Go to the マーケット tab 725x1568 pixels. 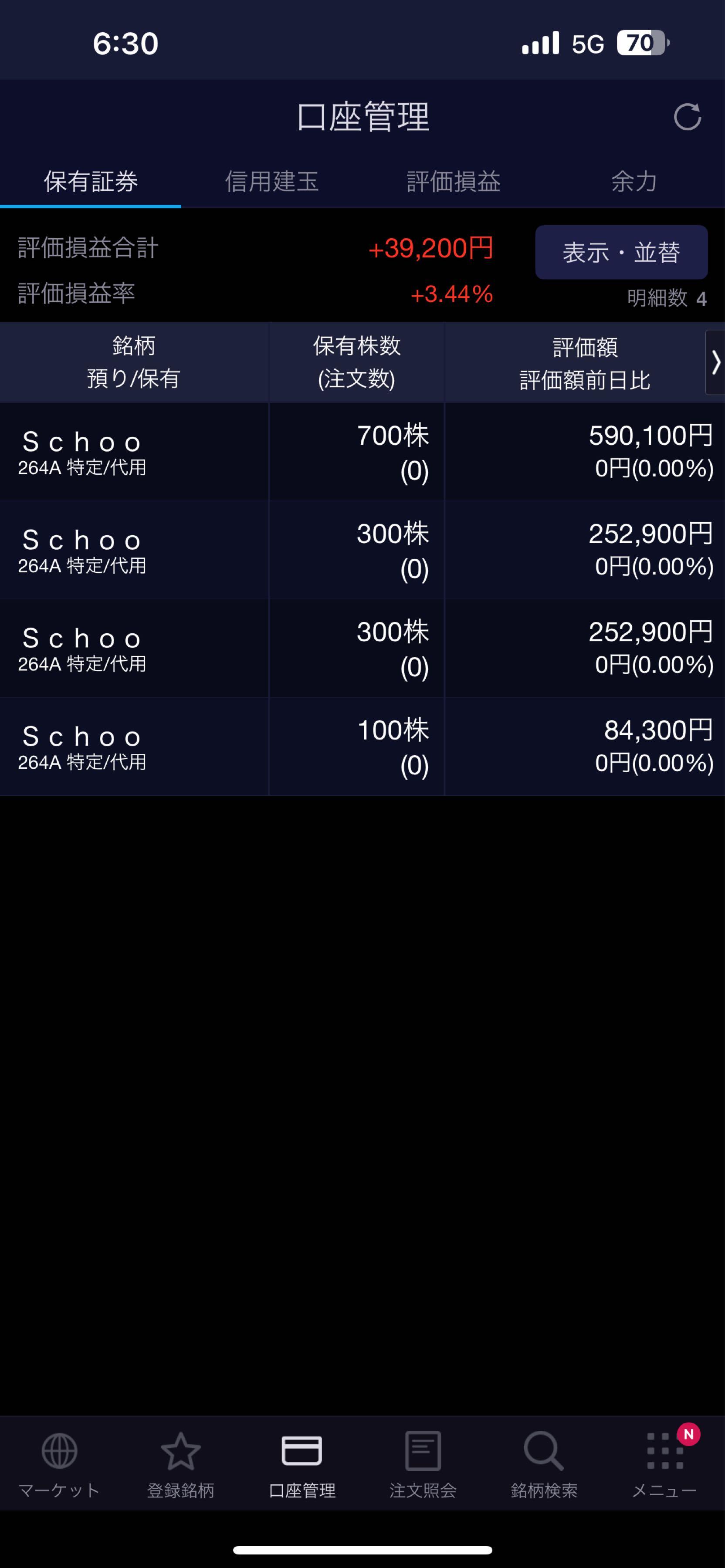(x=60, y=1464)
